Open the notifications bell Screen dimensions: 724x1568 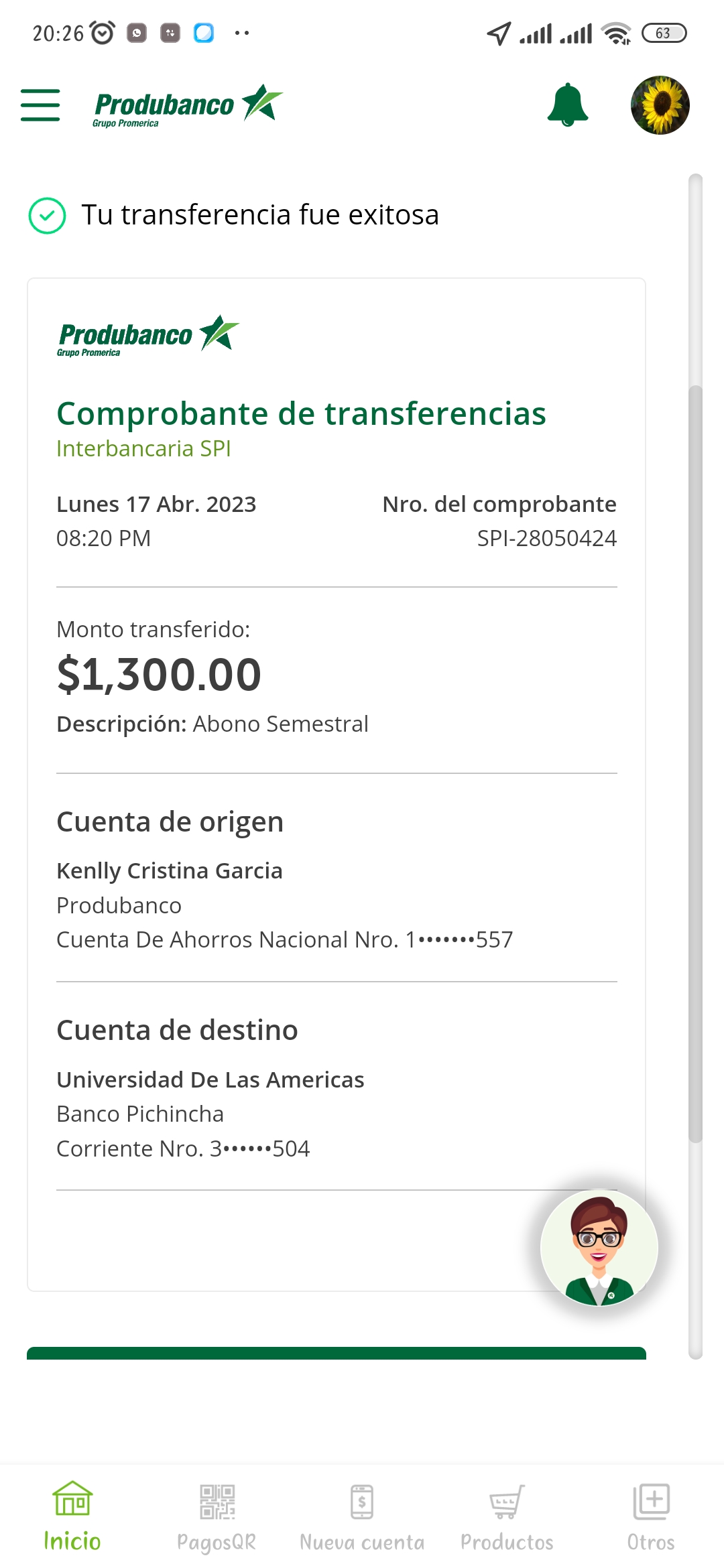click(567, 105)
